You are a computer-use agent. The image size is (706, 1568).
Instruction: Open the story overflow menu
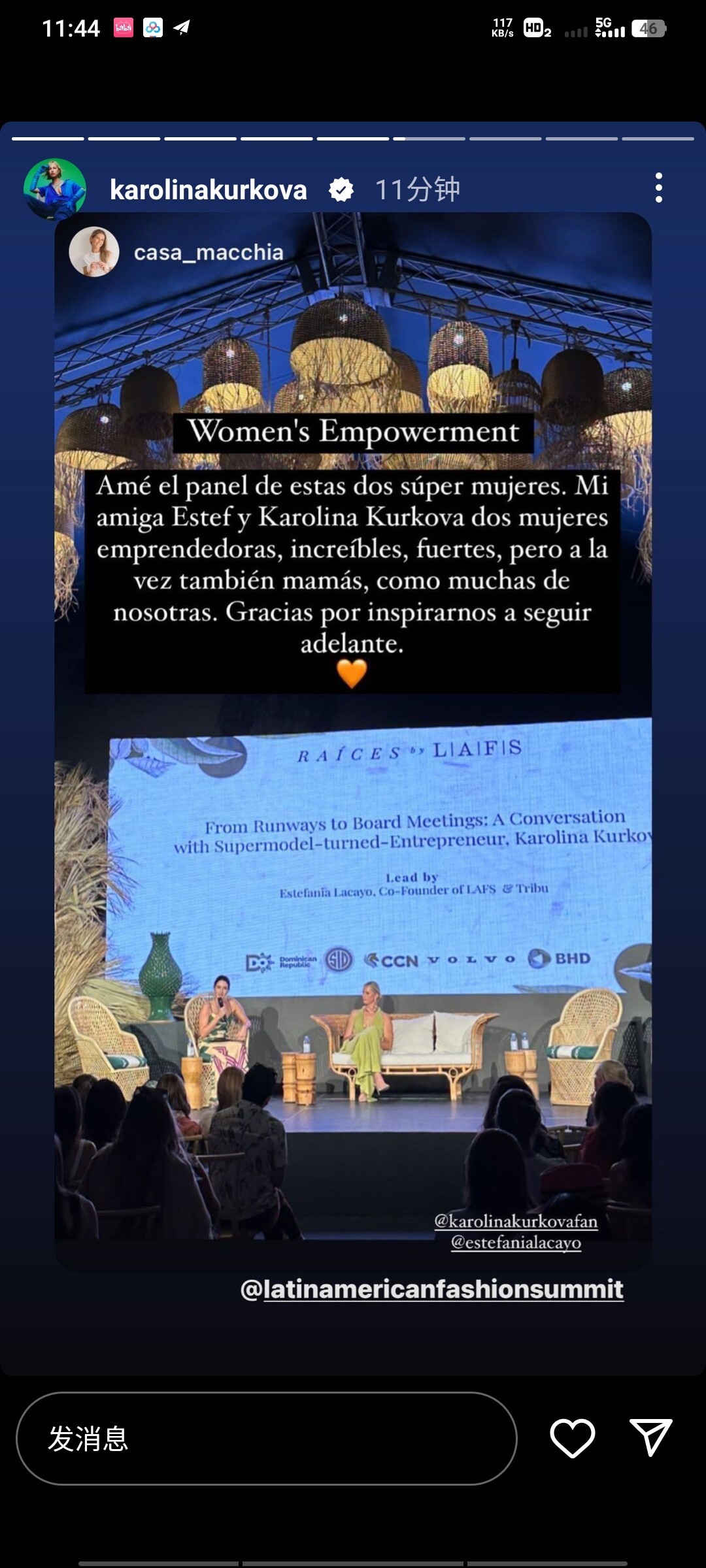(x=659, y=188)
